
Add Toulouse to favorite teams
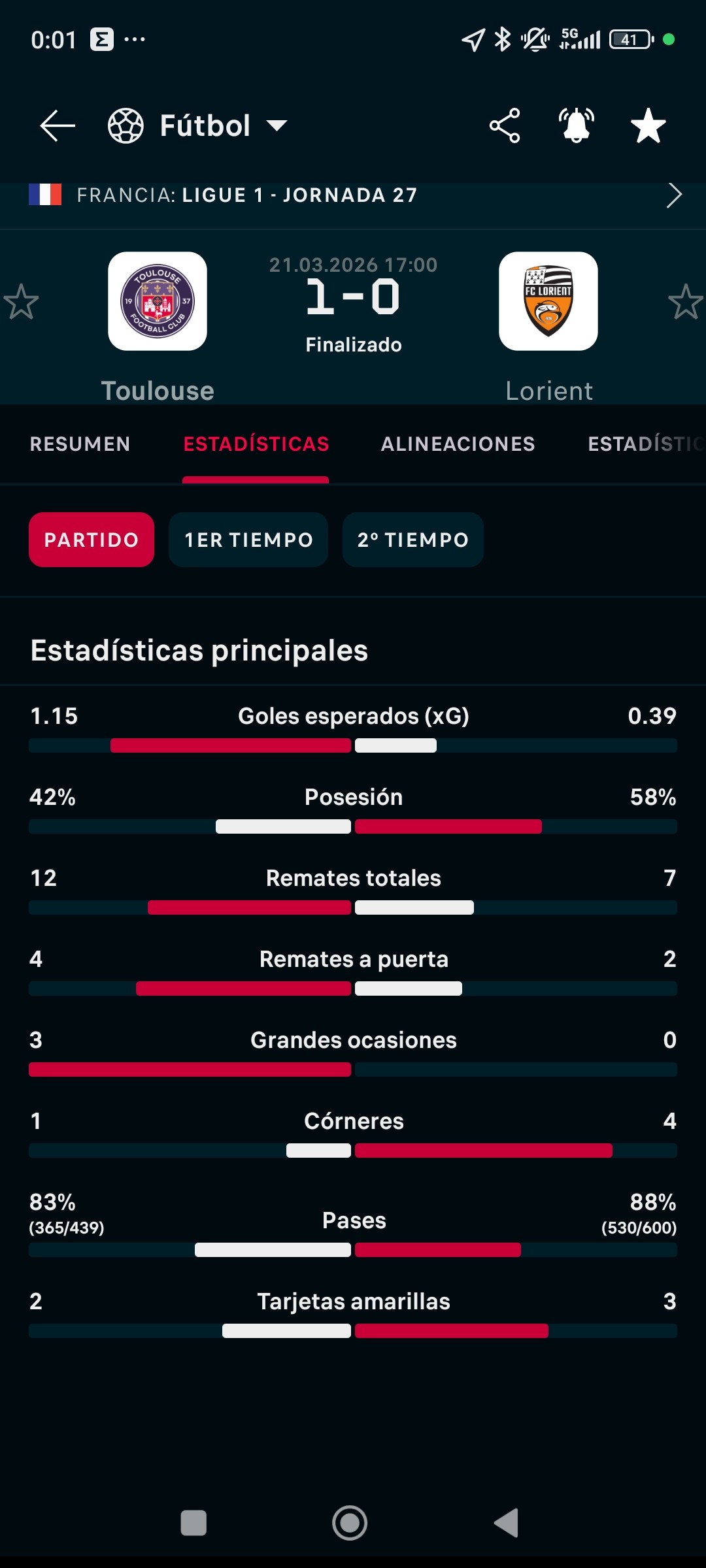[x=21, y=301]
